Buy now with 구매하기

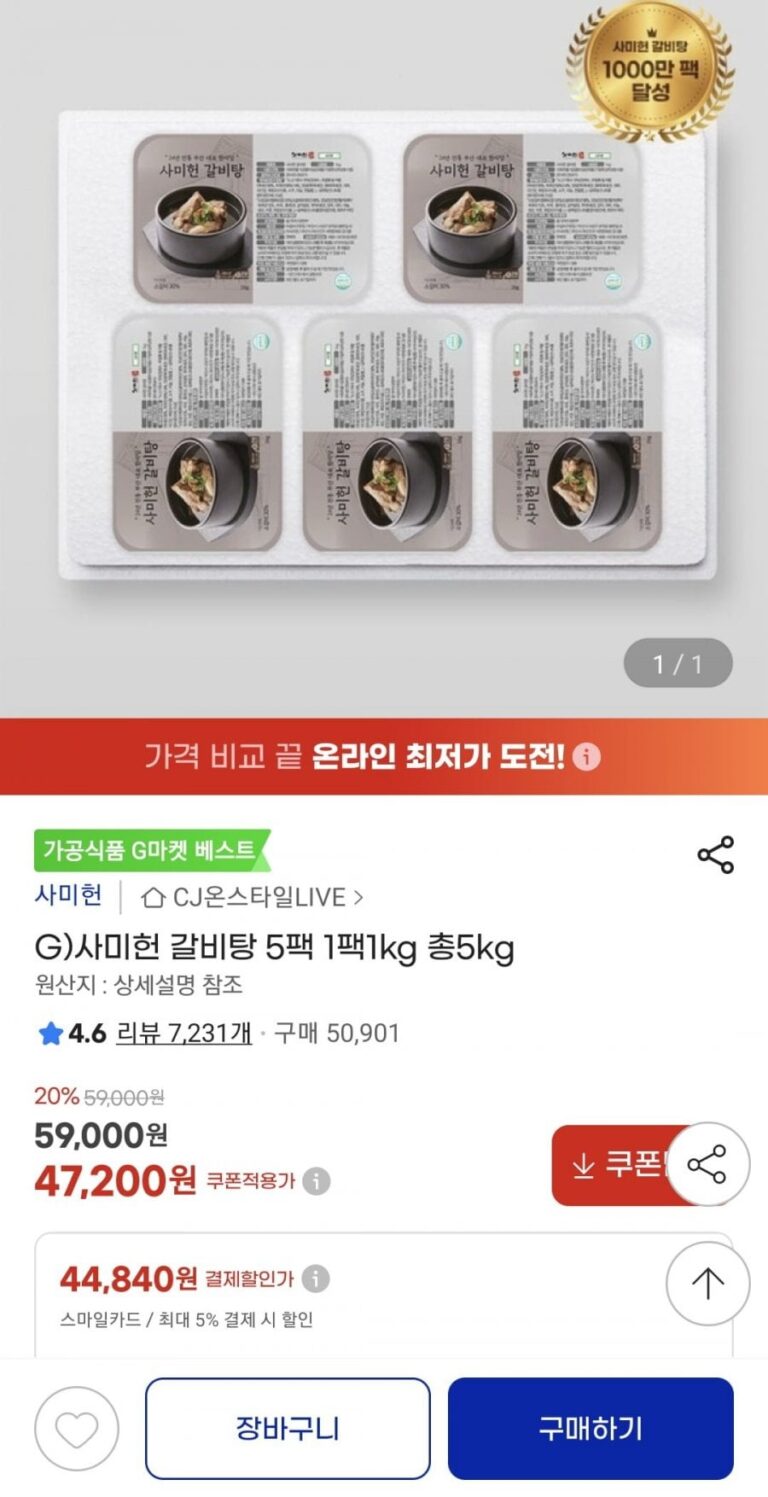[x=590, y=1428]
